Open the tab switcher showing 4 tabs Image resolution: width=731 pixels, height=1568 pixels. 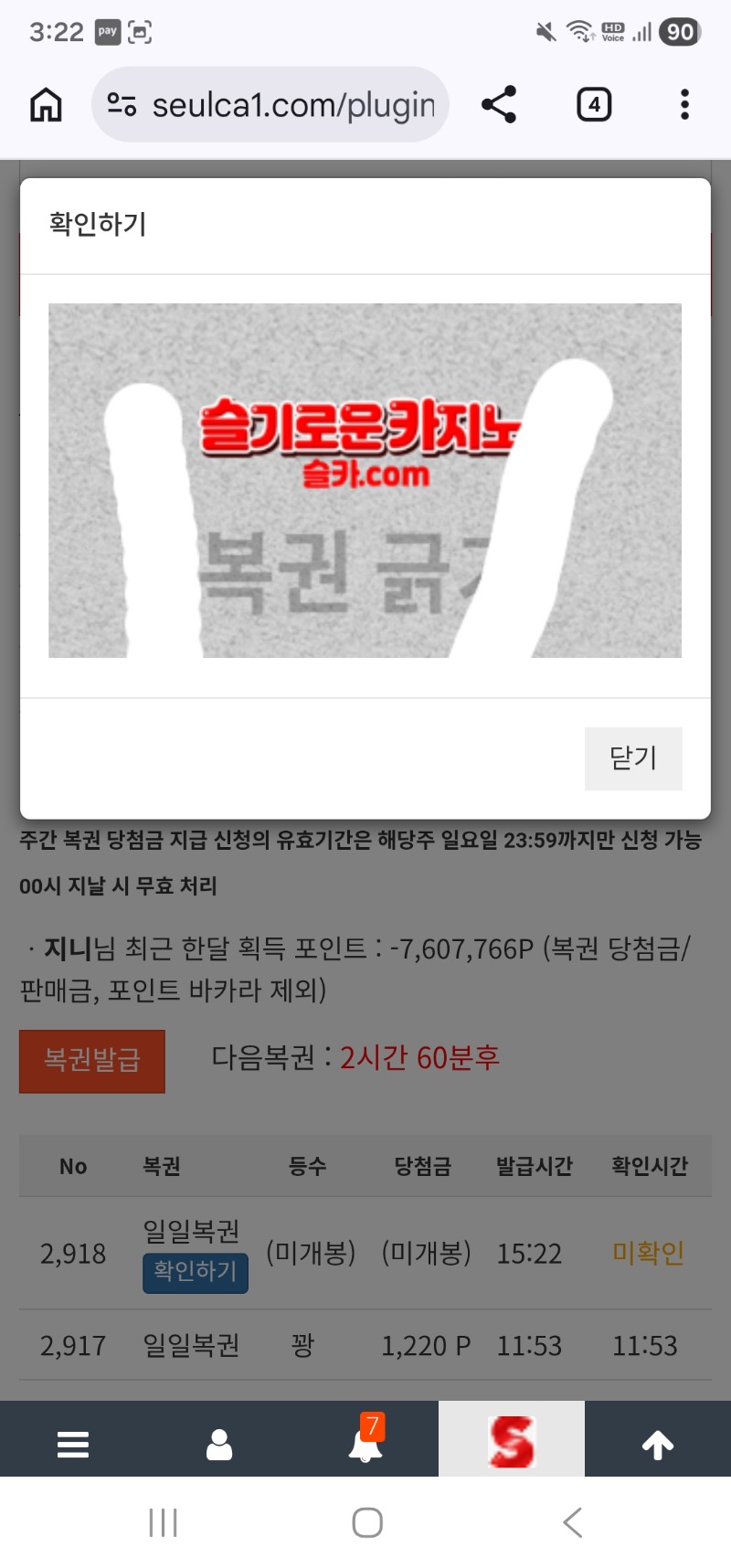pos(594,105)
